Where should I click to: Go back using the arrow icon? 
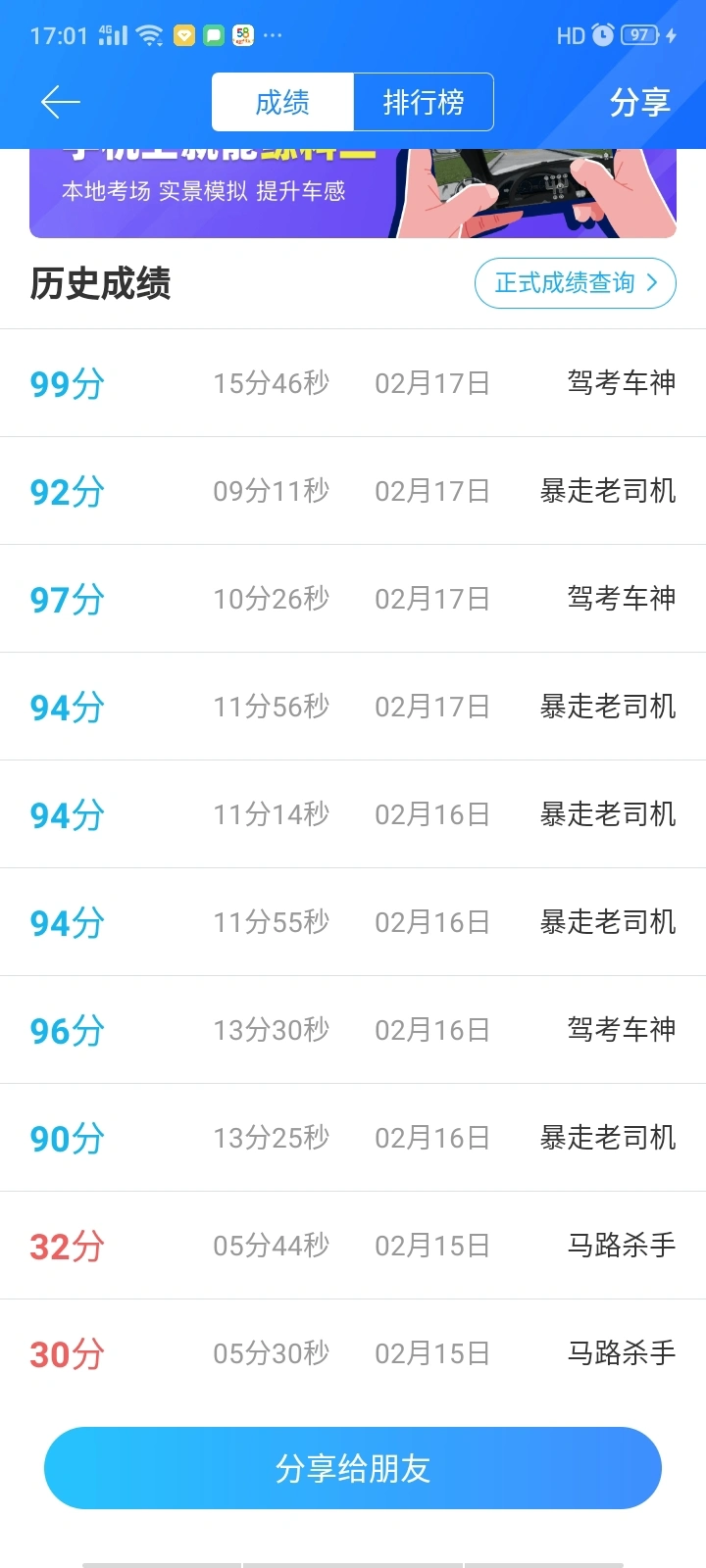pos(61,102)
